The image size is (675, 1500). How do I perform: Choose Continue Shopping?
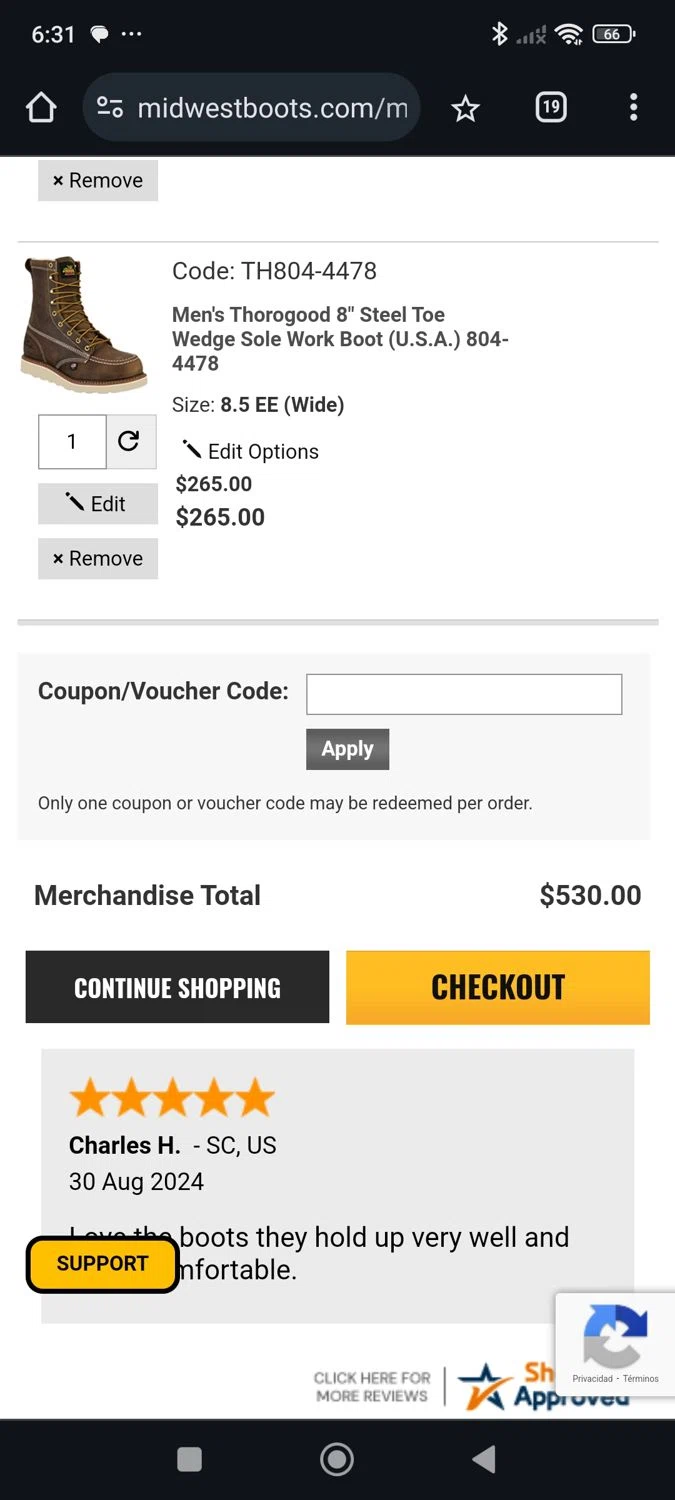(x=177, y=987)
